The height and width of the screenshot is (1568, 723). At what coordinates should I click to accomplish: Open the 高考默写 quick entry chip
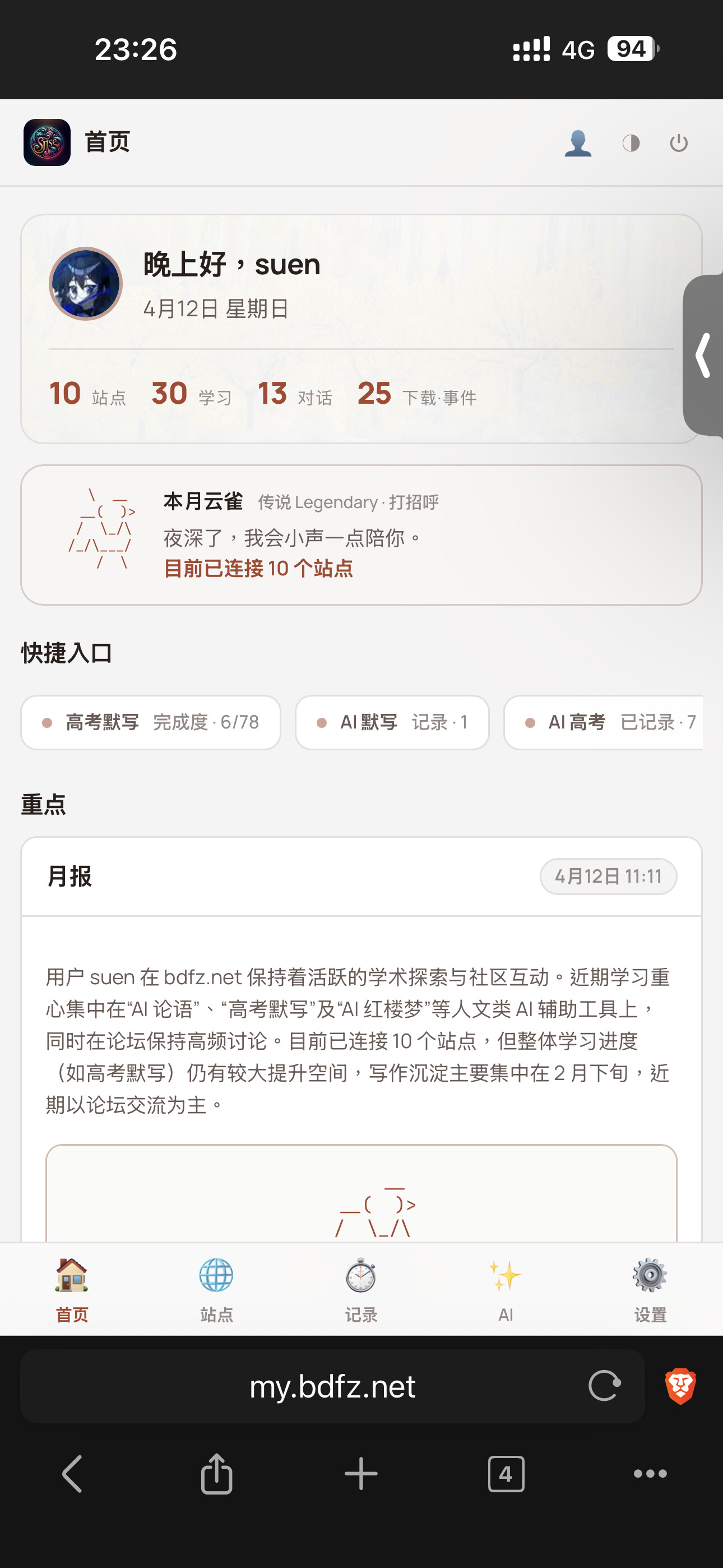(x=150, y=722)
